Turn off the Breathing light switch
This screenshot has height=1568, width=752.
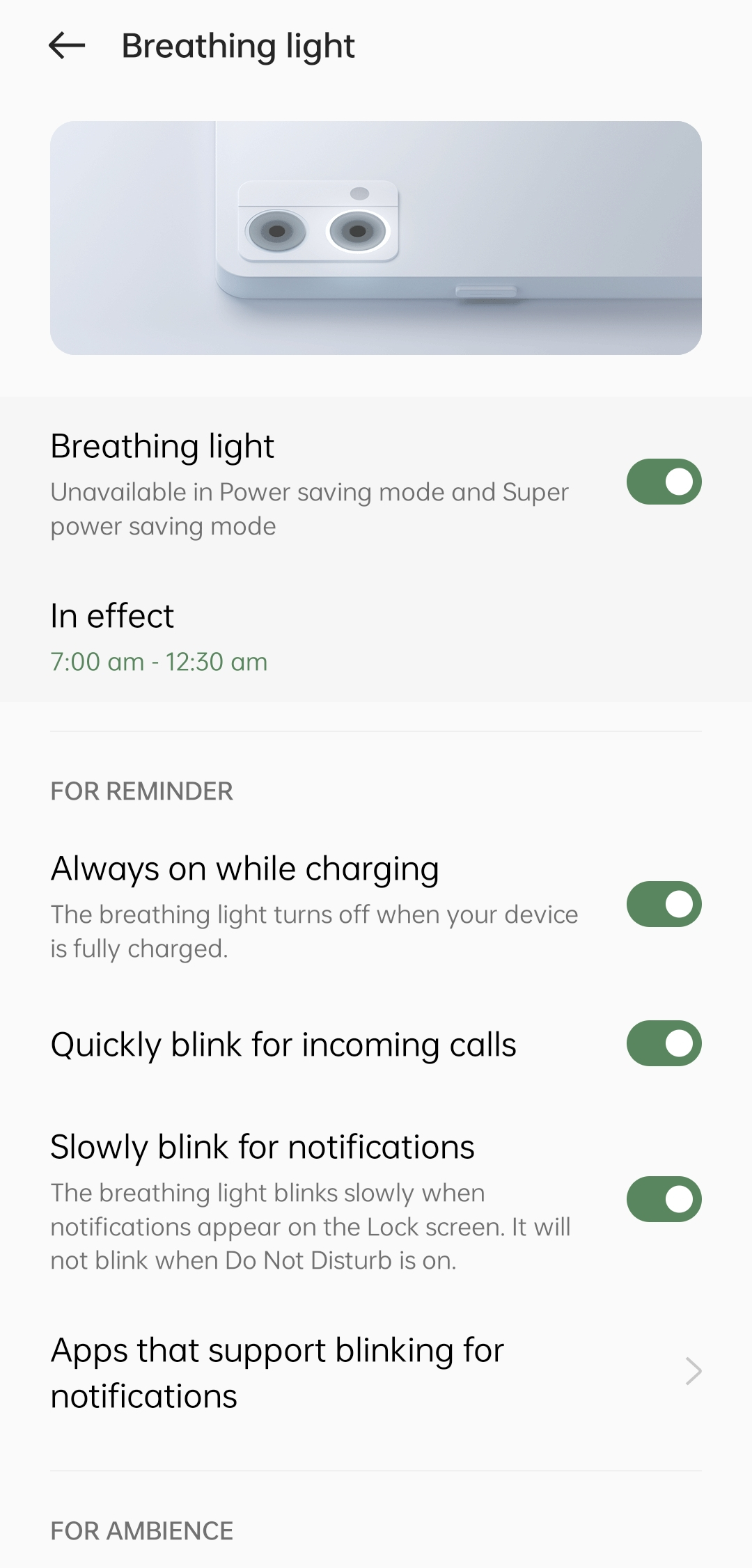pos(664,482)
